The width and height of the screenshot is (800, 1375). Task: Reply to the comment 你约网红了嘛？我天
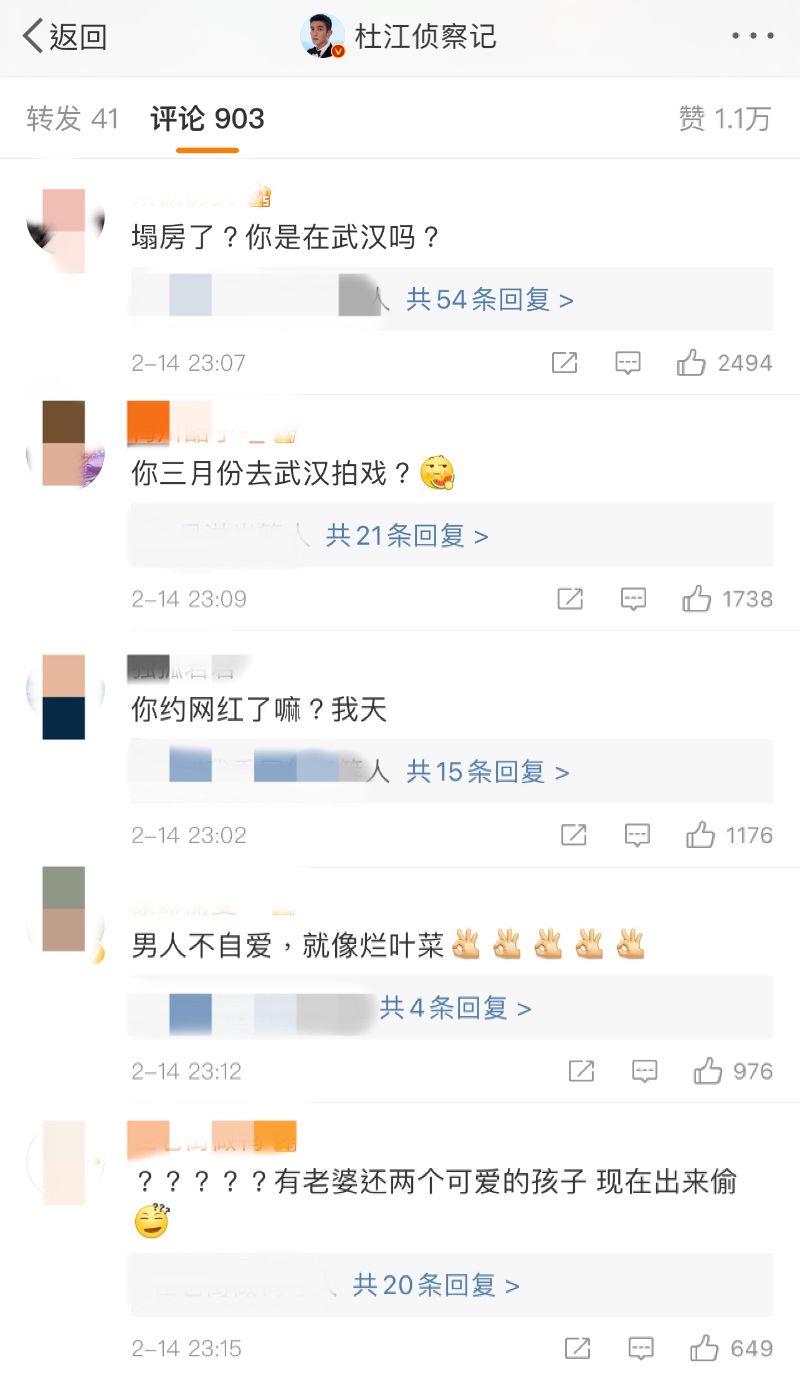tap(638, 834)
